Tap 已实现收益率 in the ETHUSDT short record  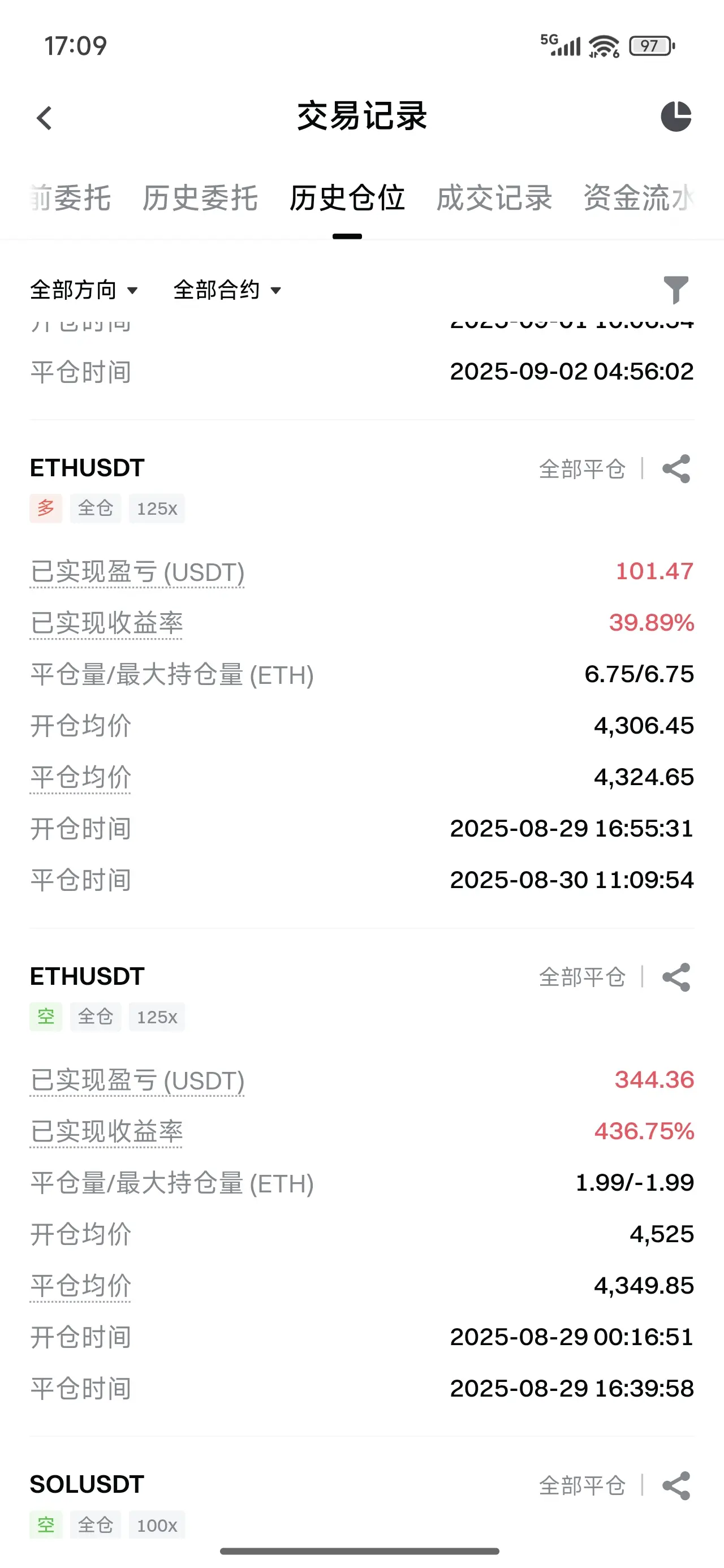click(x=106, y=1132)
